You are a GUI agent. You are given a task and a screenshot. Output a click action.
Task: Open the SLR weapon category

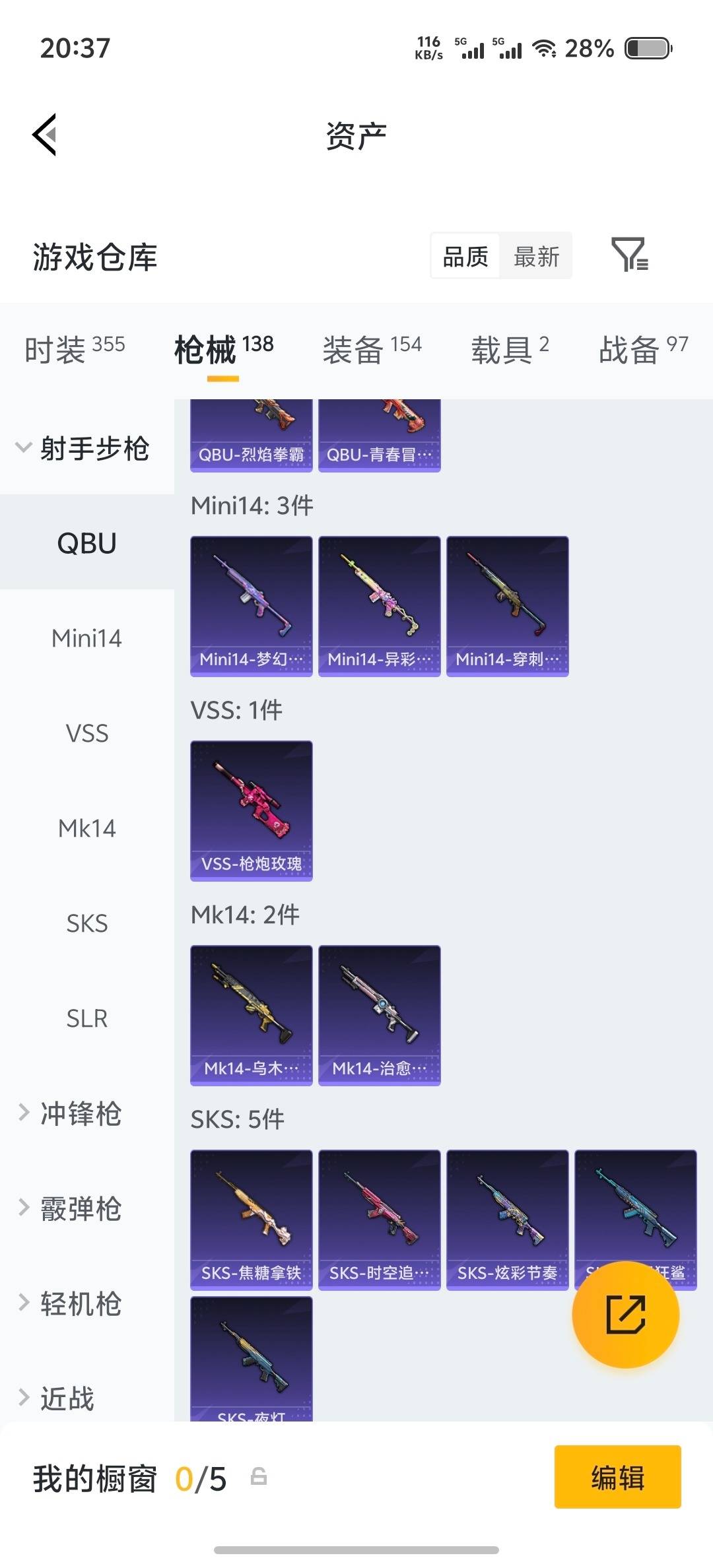[x=86, y=1018]
